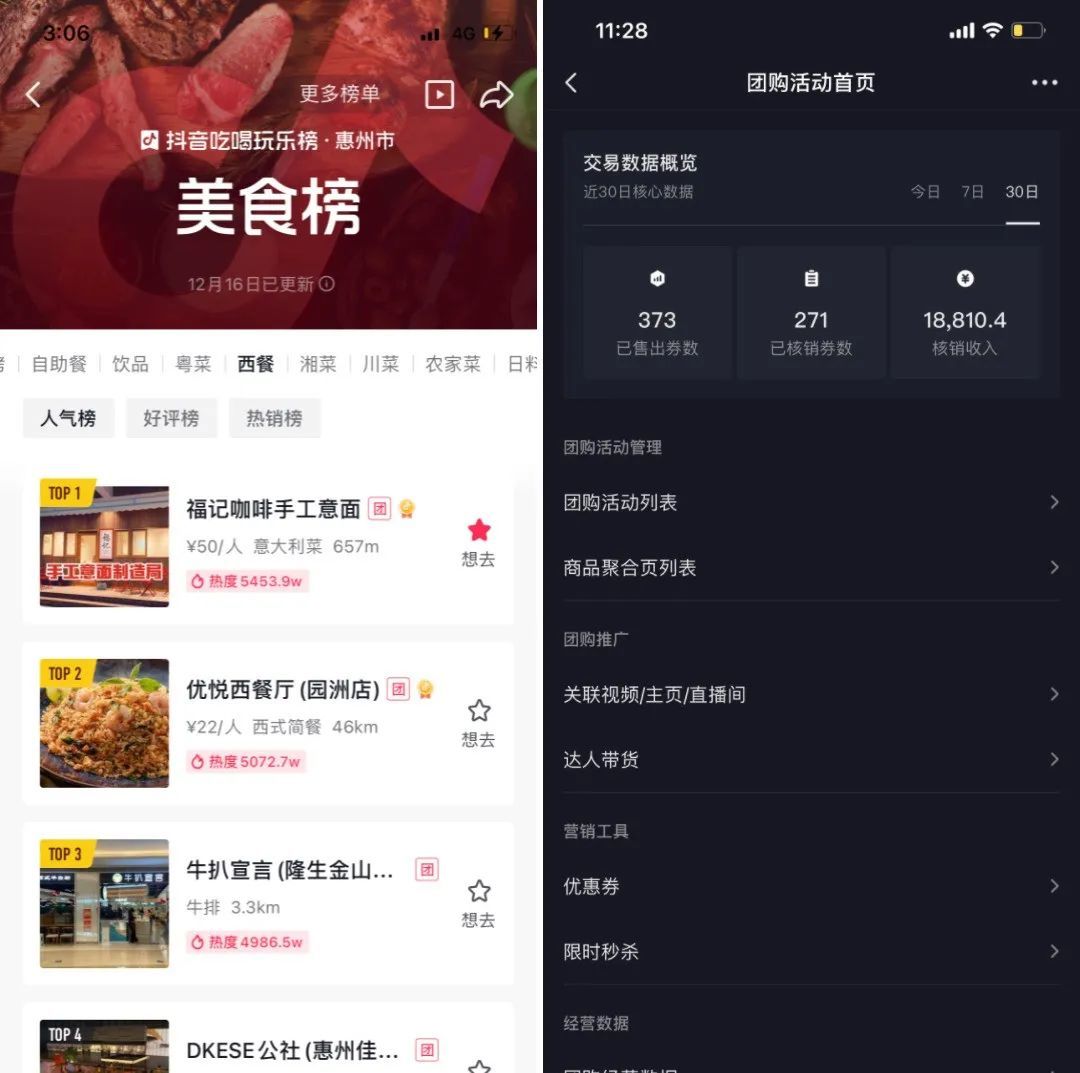Mark 优悦西餐厅 as 想去
Viewport: 1080px width, 1073px height.
(x=479, y=722)
